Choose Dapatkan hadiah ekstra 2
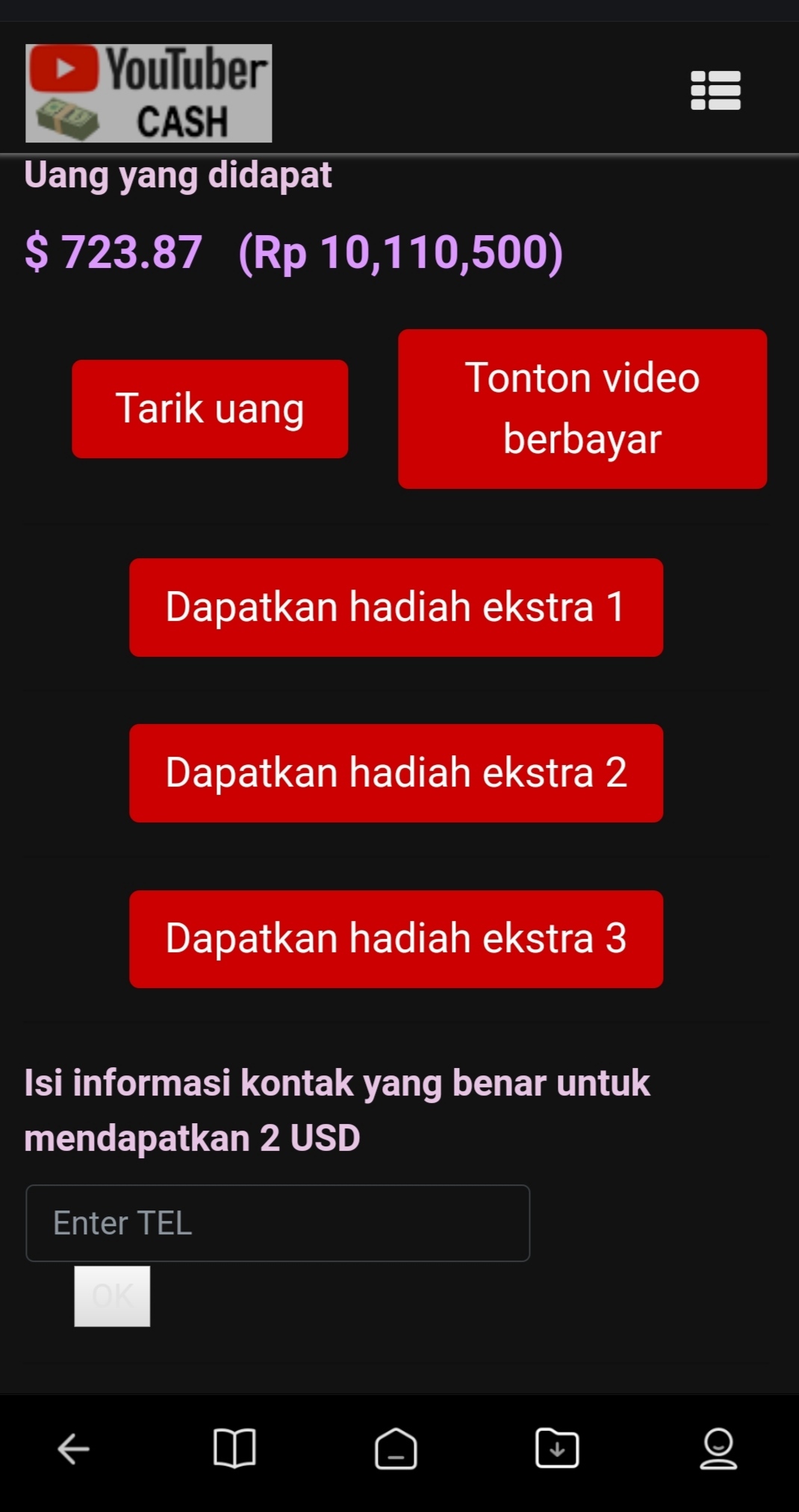Screen dimensions: 799x1512 [x=396, y=773]
